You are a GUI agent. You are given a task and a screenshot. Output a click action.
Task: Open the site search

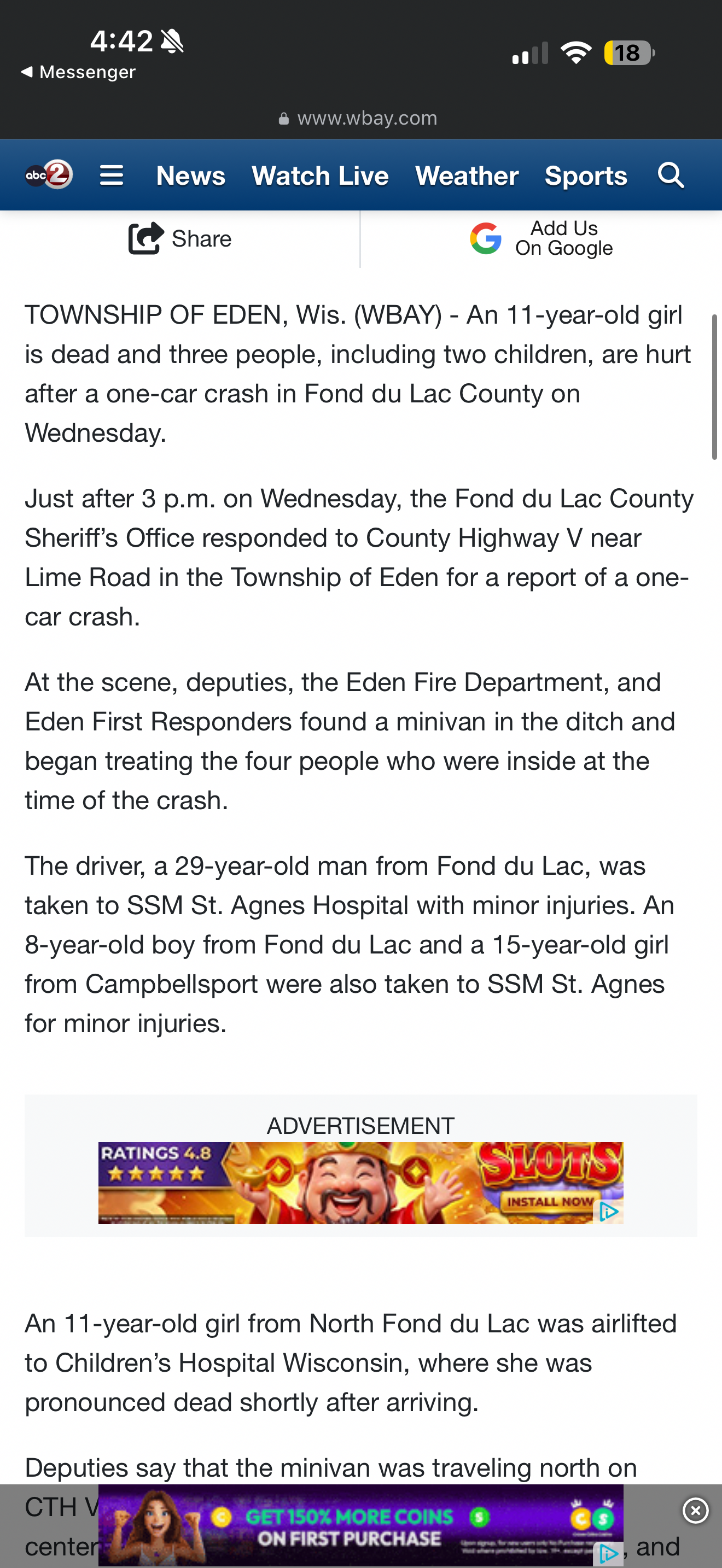click(x=671, y=175)
